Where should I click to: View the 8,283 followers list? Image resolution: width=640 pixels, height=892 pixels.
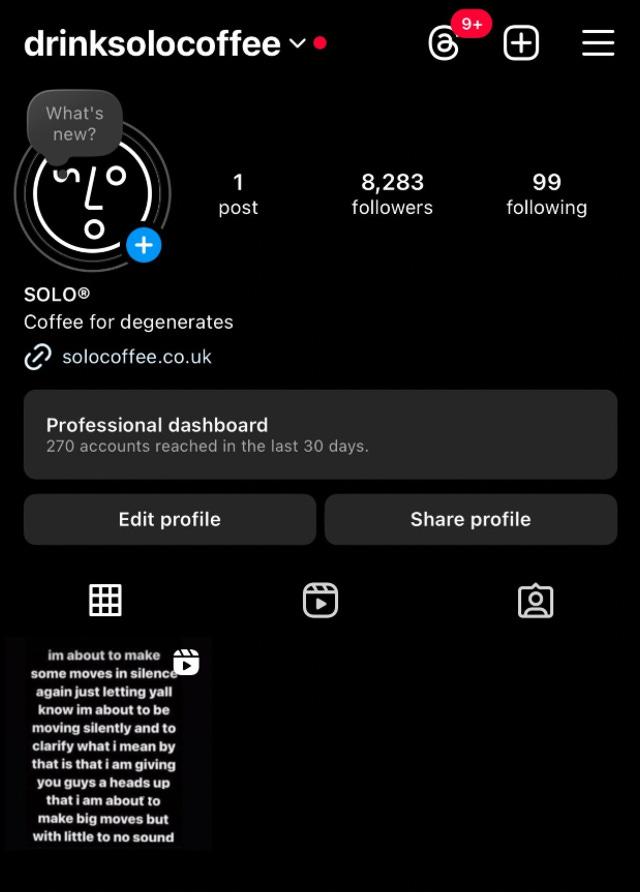tap(392, 194)
